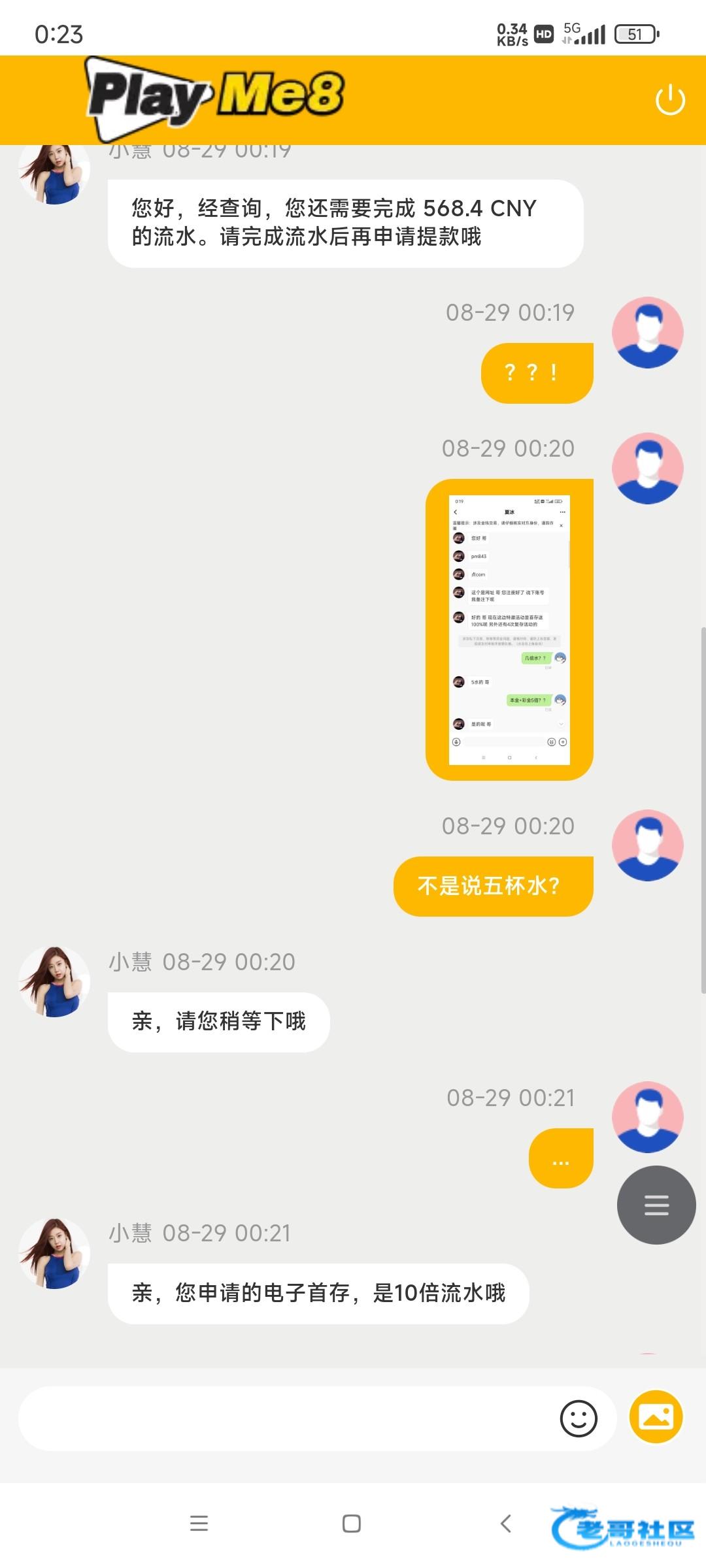Open the sent screenshot image
The height and width of the screenshot is (1568, 706).
click(509, 629)
